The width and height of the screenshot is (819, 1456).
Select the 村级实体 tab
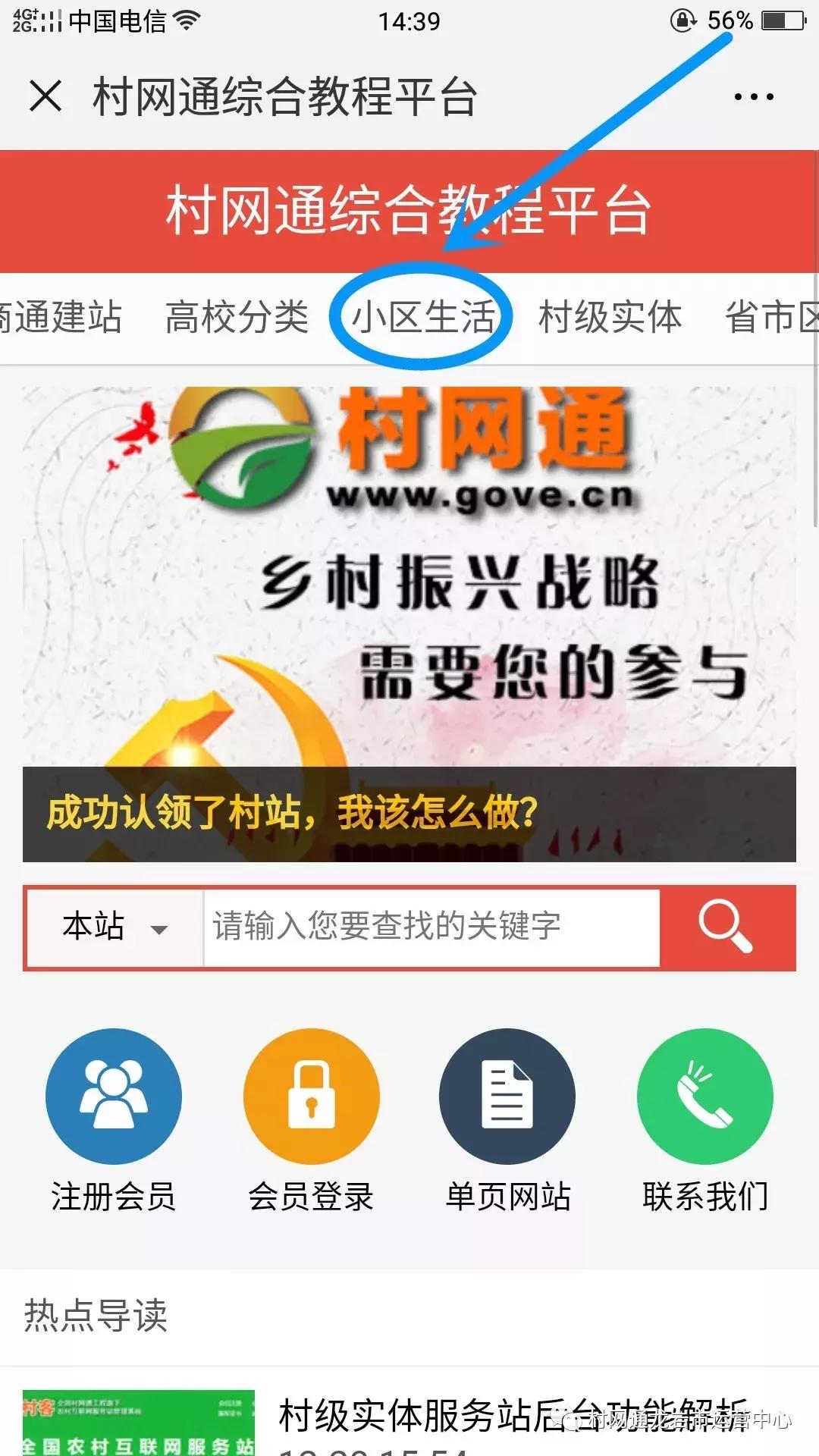coord(609,317)
